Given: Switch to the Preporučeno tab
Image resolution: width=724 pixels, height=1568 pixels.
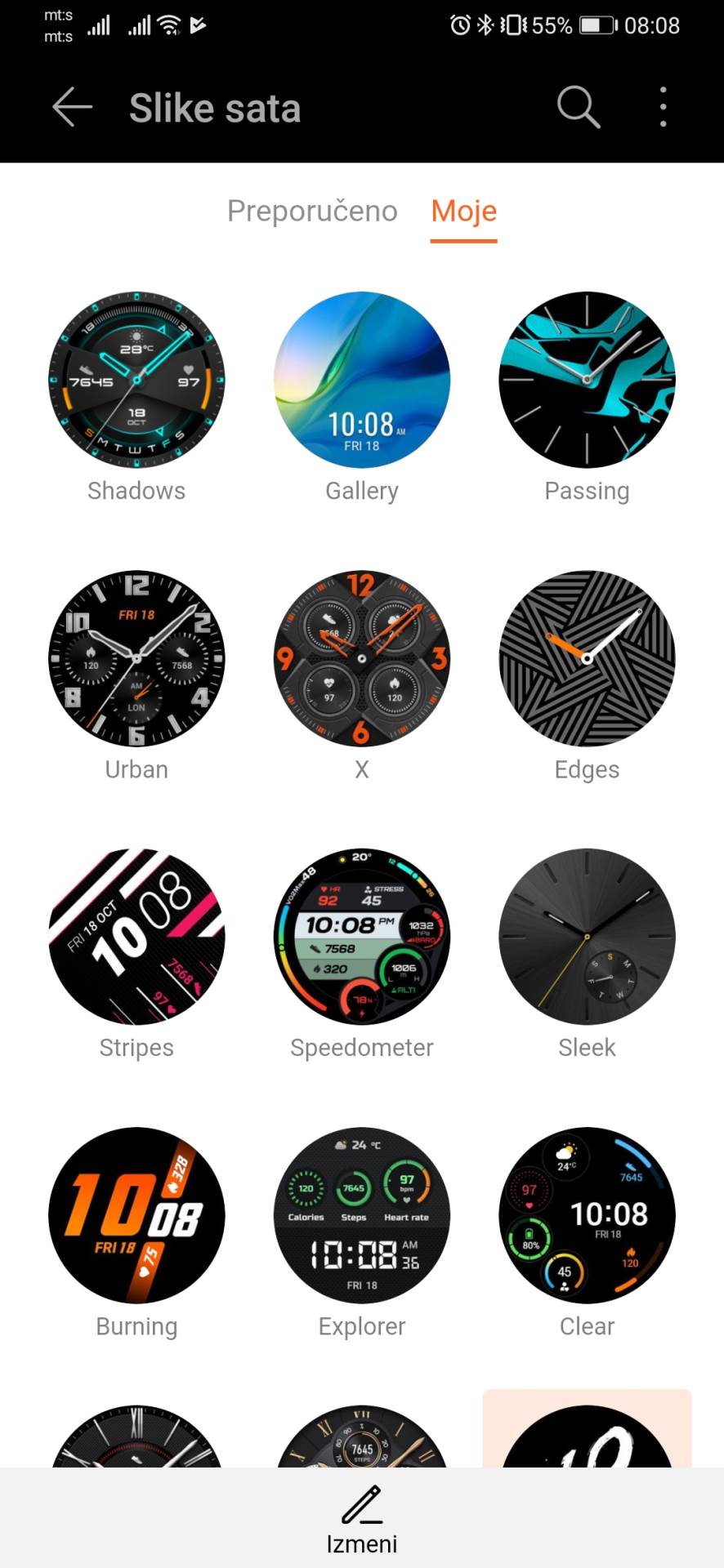Looking at the screenshot, I should (x=312, y=211).
